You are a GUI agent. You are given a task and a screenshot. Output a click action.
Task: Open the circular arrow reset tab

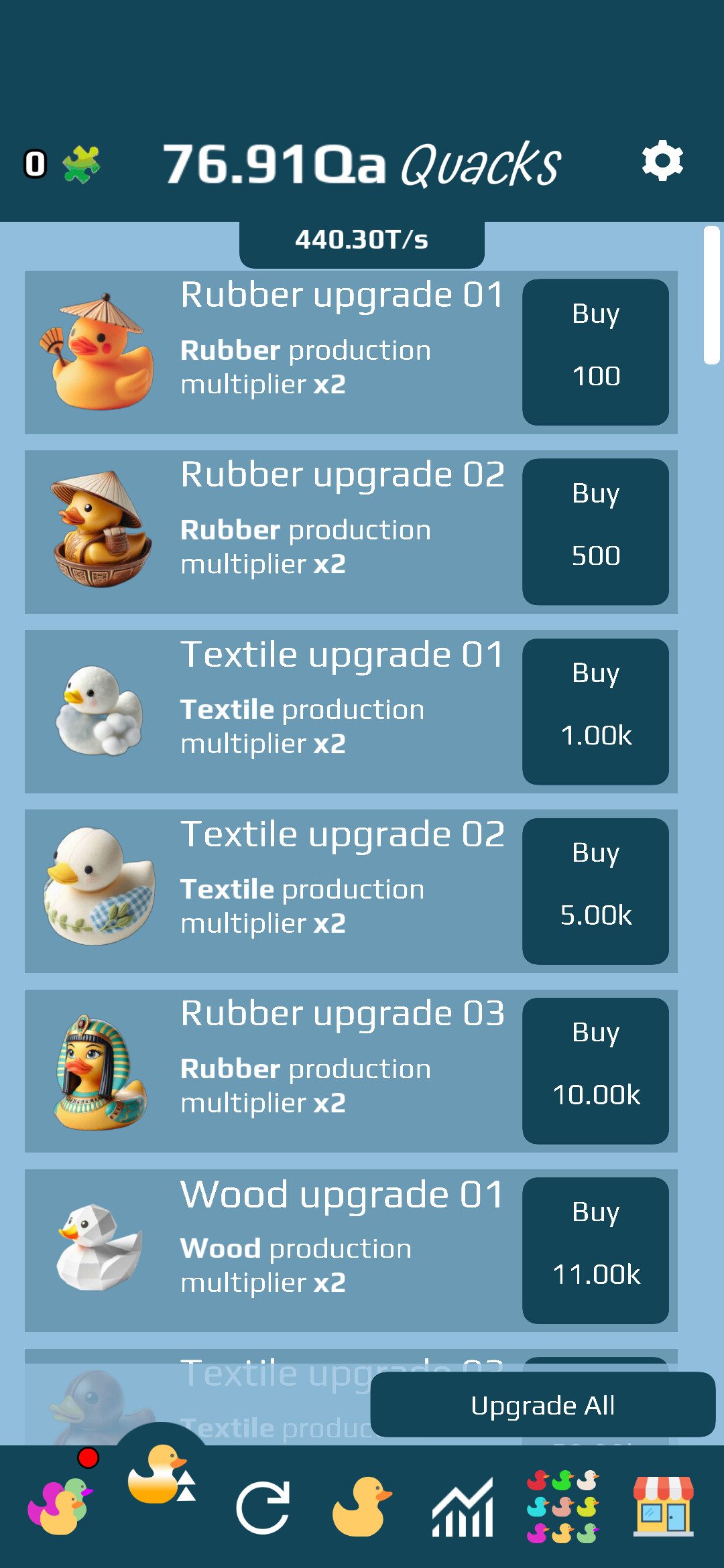[x=263, y=1508]
